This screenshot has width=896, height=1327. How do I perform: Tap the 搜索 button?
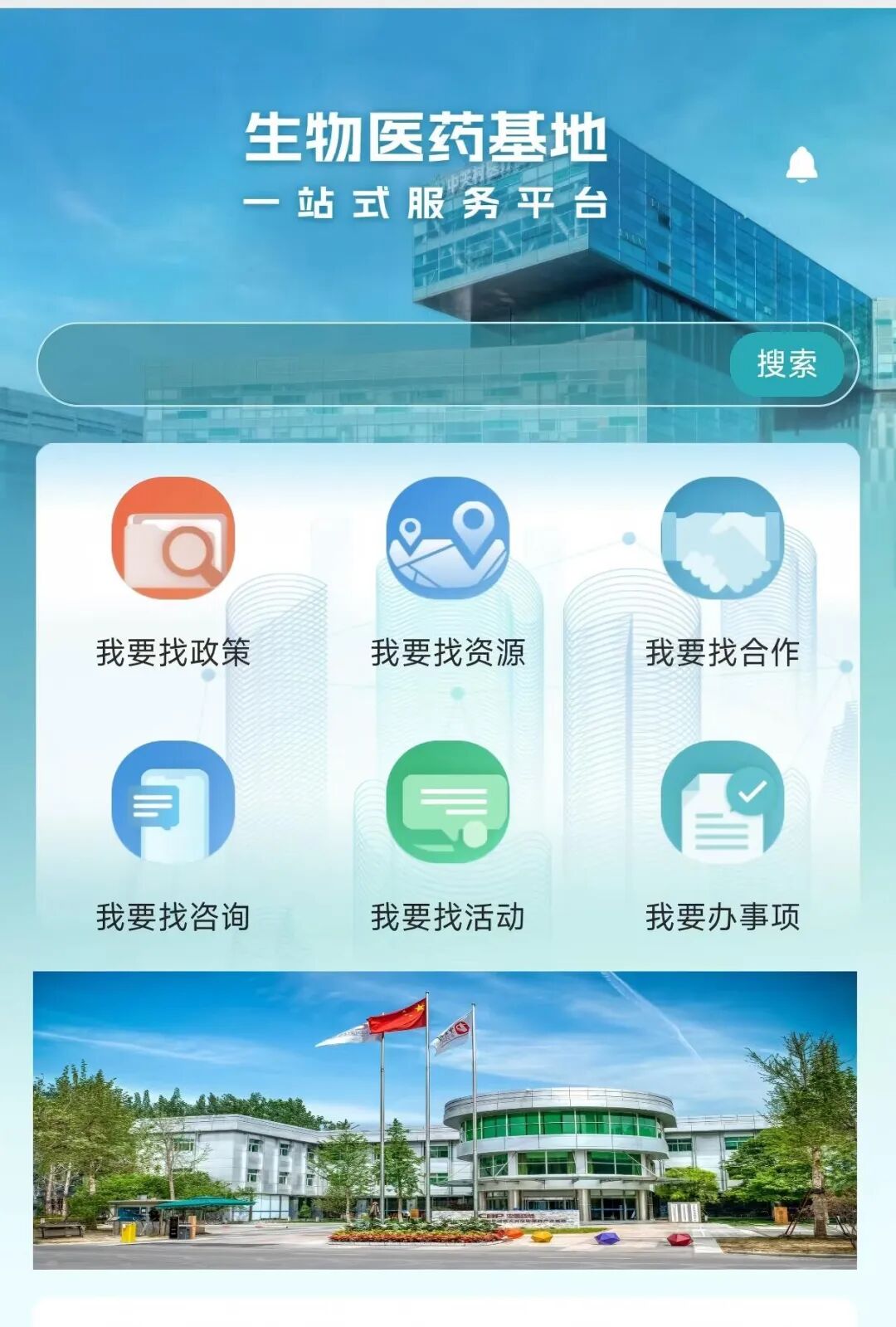click(x=786, y=364)
